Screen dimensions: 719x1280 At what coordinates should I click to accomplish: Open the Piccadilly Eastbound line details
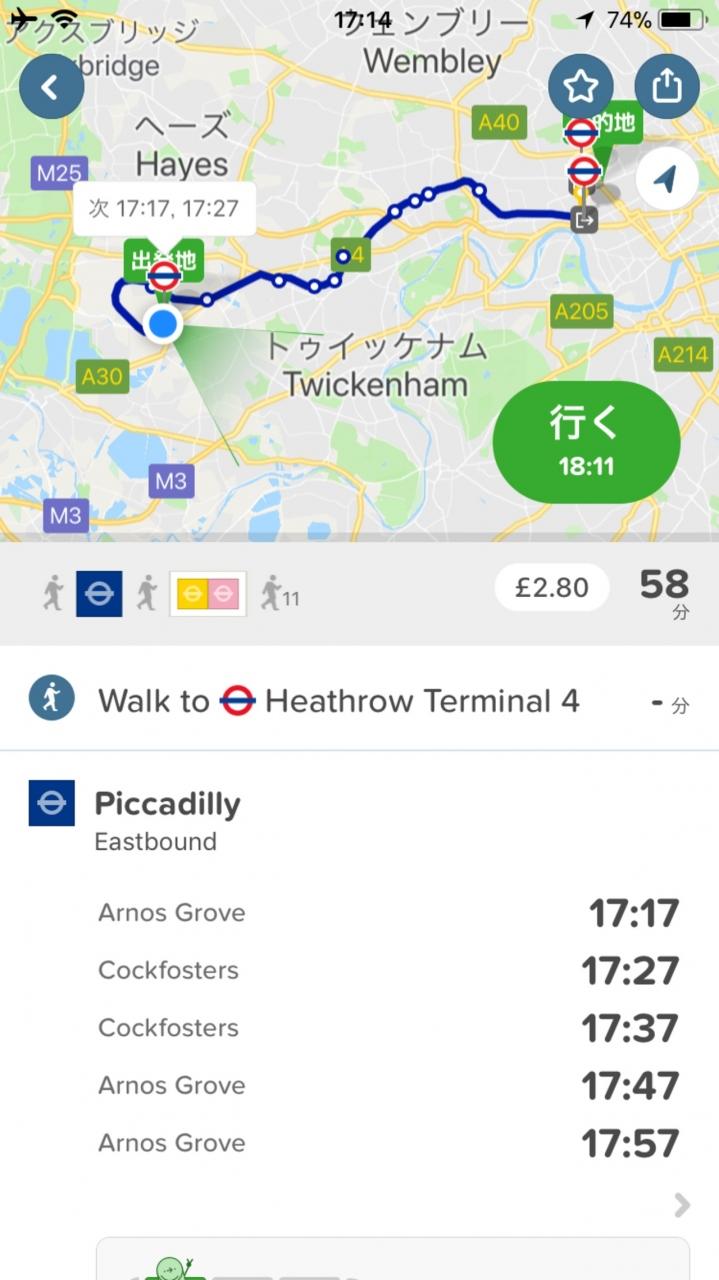click(167, 820)
